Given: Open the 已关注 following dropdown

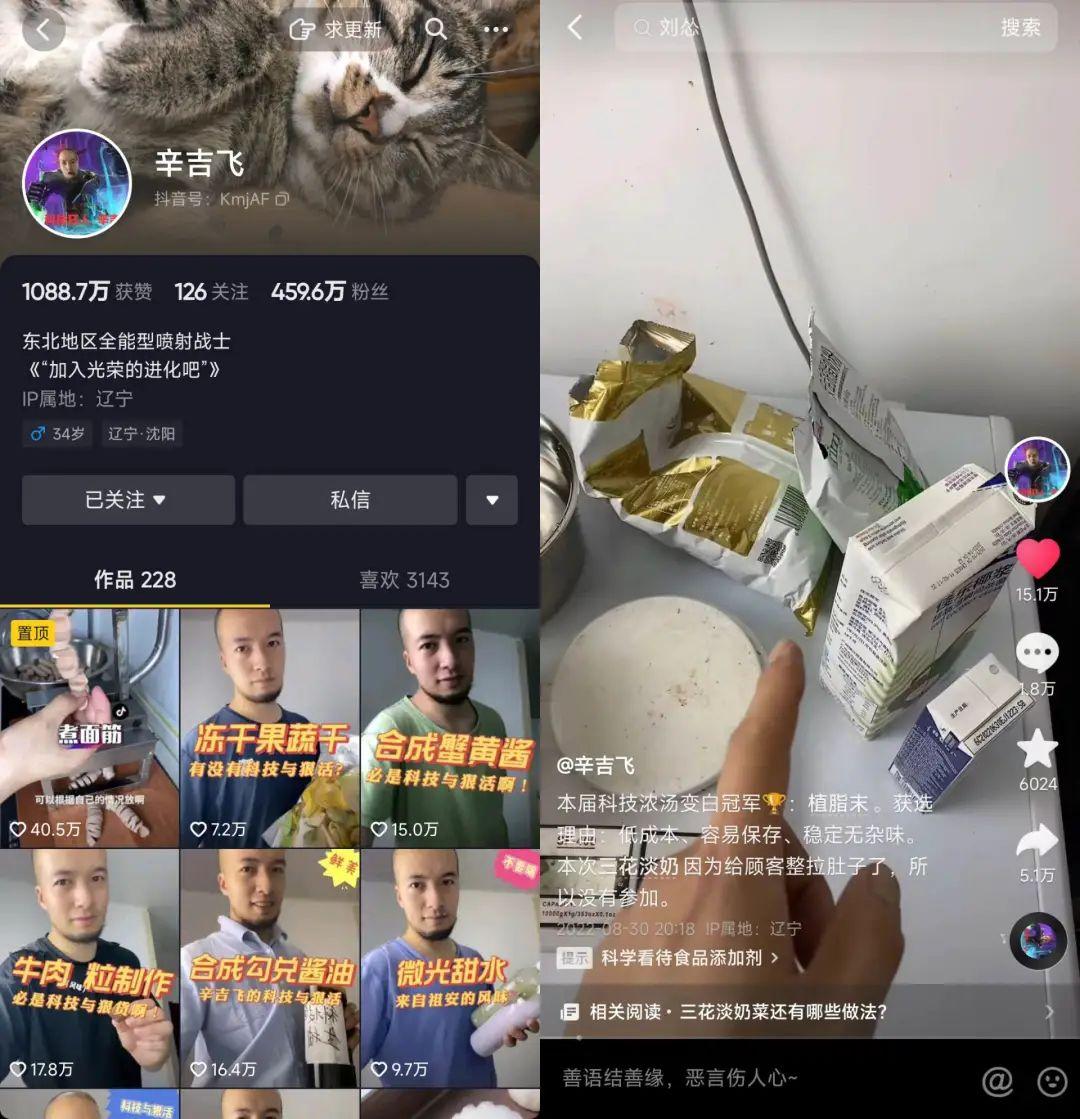Looking at the screenshot, I should pyautogui.click(x=128, y=500).
